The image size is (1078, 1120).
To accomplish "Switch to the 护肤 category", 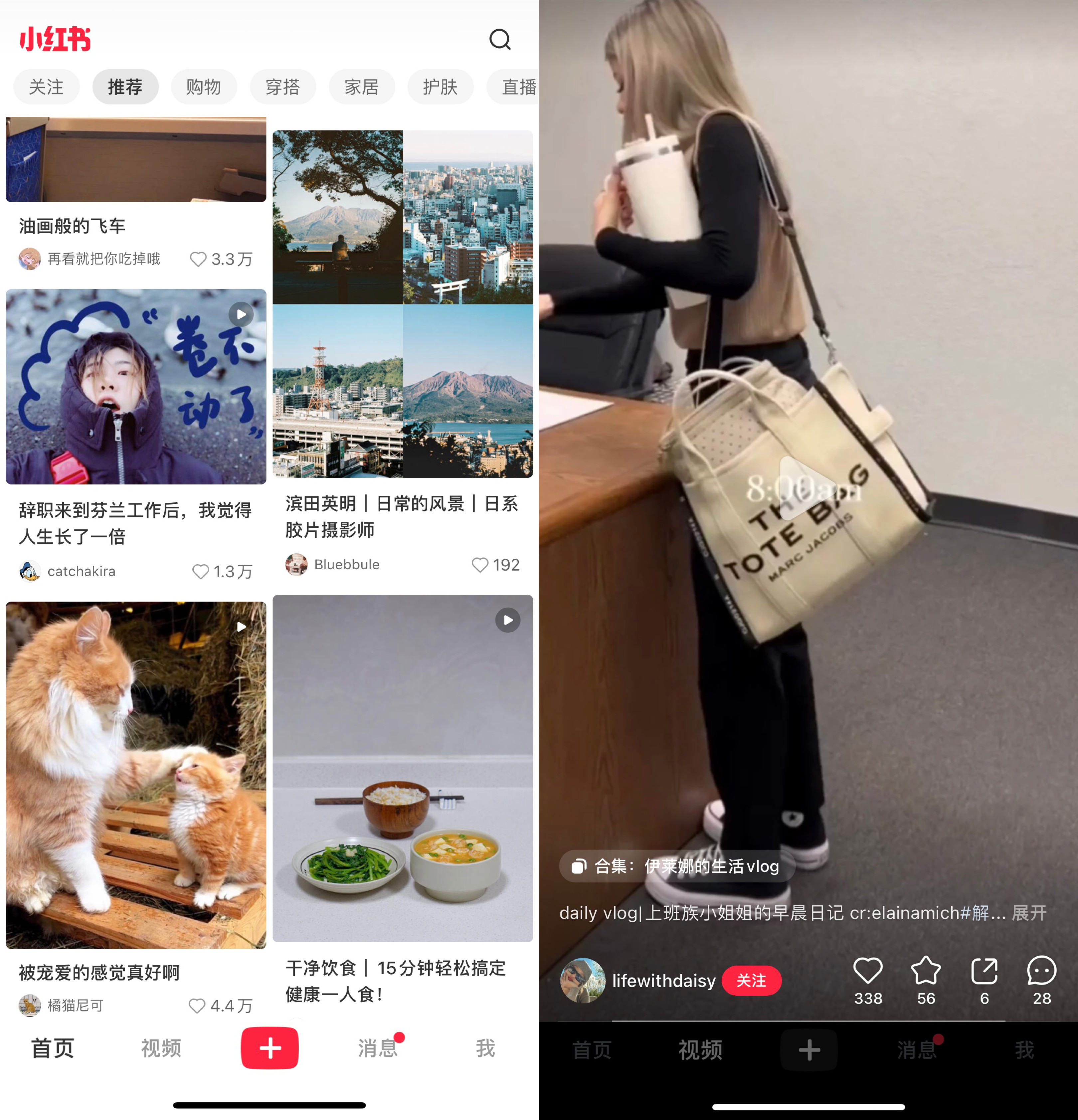I will (x=440, y=87).
